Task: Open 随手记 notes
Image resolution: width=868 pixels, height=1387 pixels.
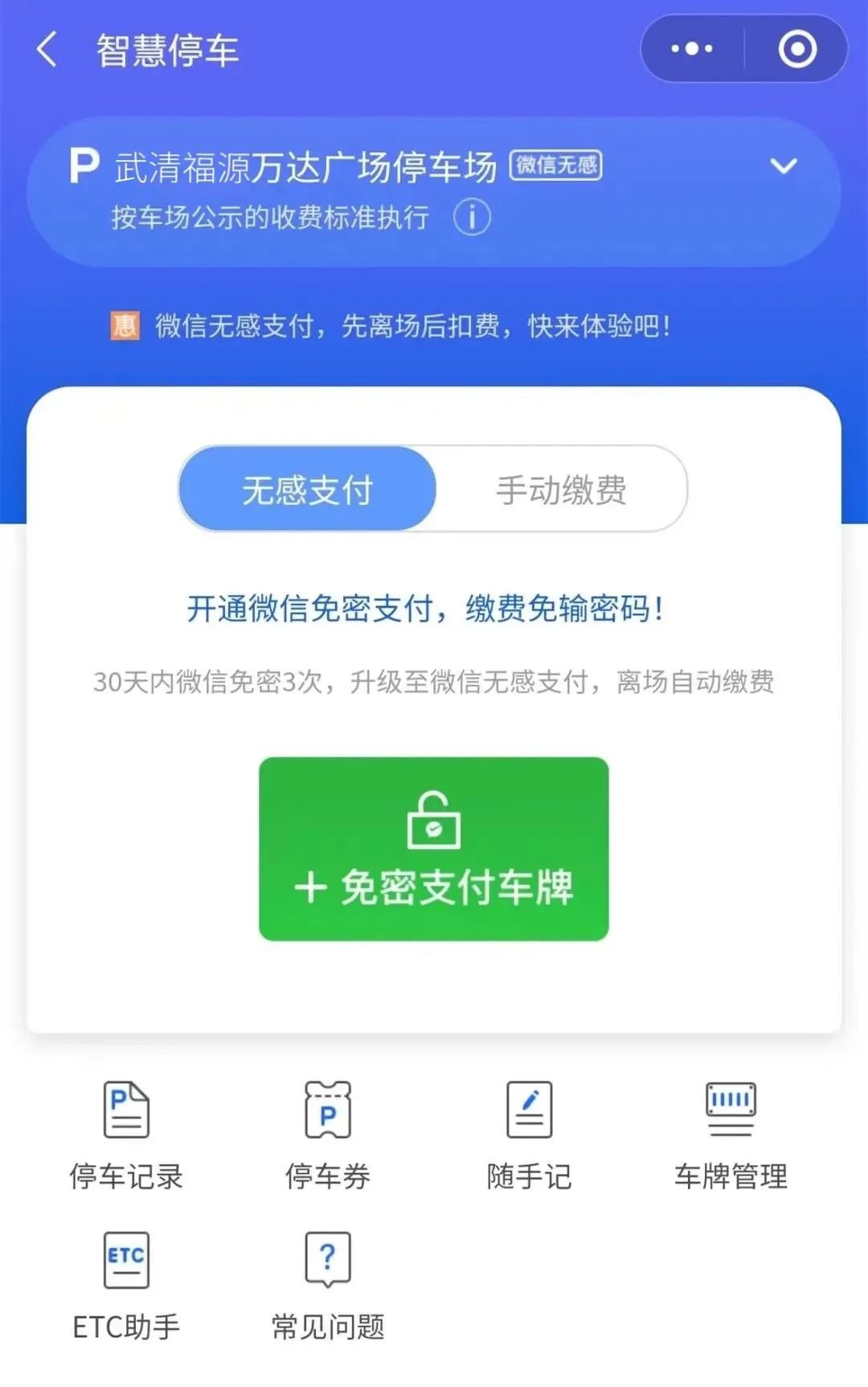Action: (529, 1135)
